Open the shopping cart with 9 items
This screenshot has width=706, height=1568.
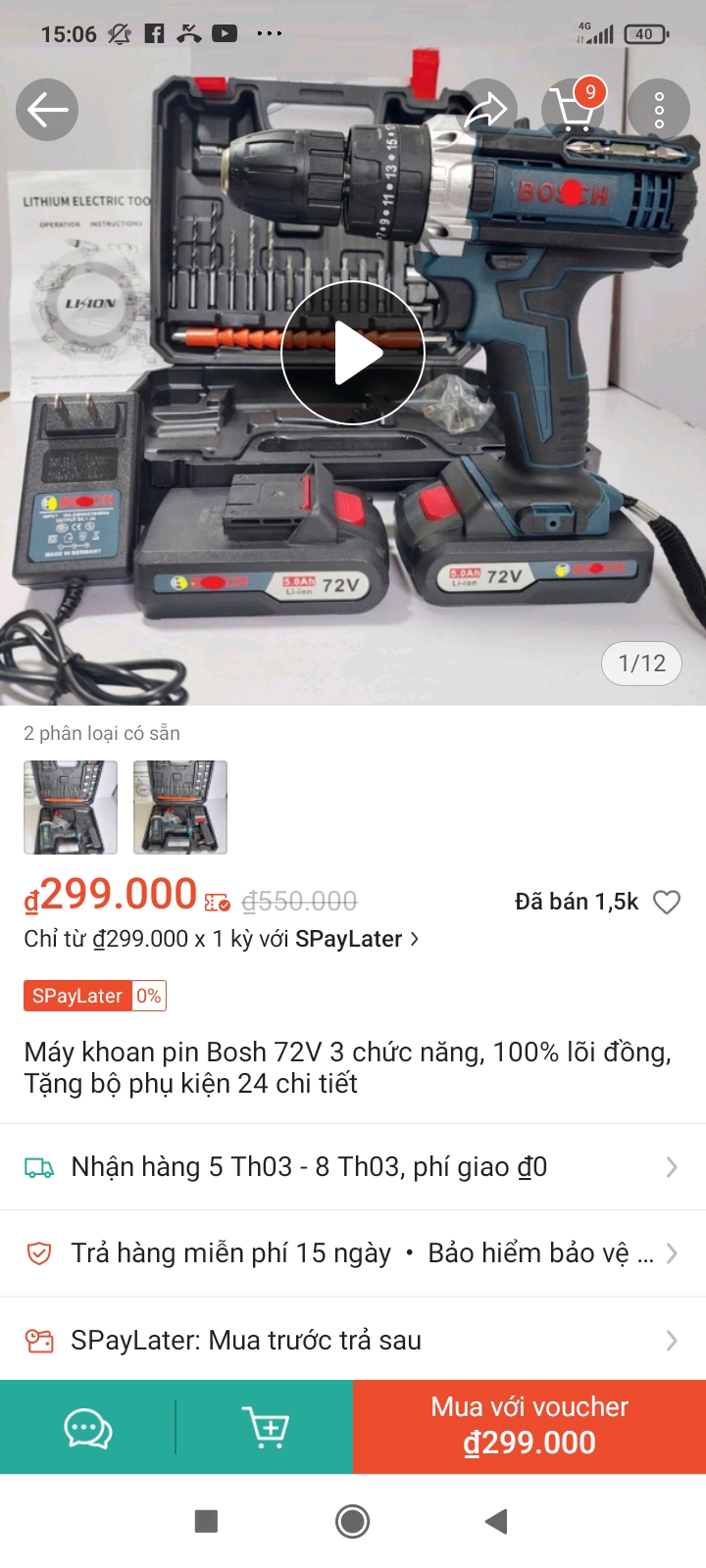pyautogui.click(x=574, y=110)
